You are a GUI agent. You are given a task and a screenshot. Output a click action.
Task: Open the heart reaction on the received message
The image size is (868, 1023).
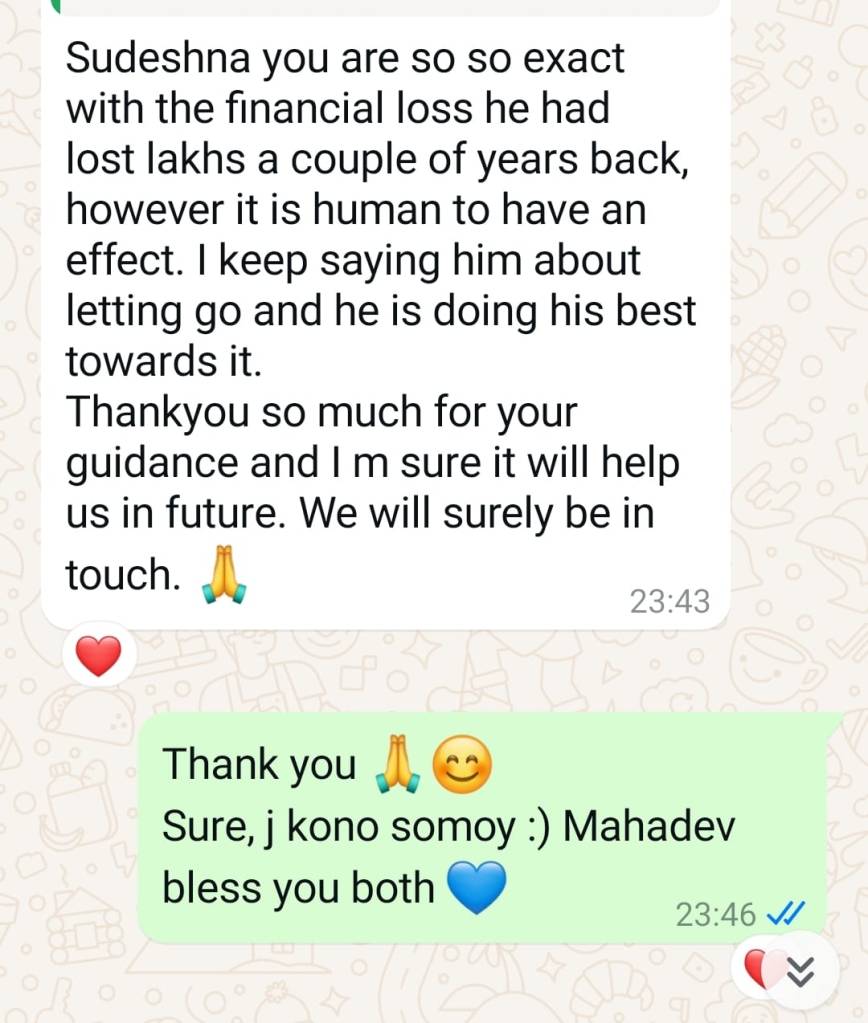tap(98, 657)
